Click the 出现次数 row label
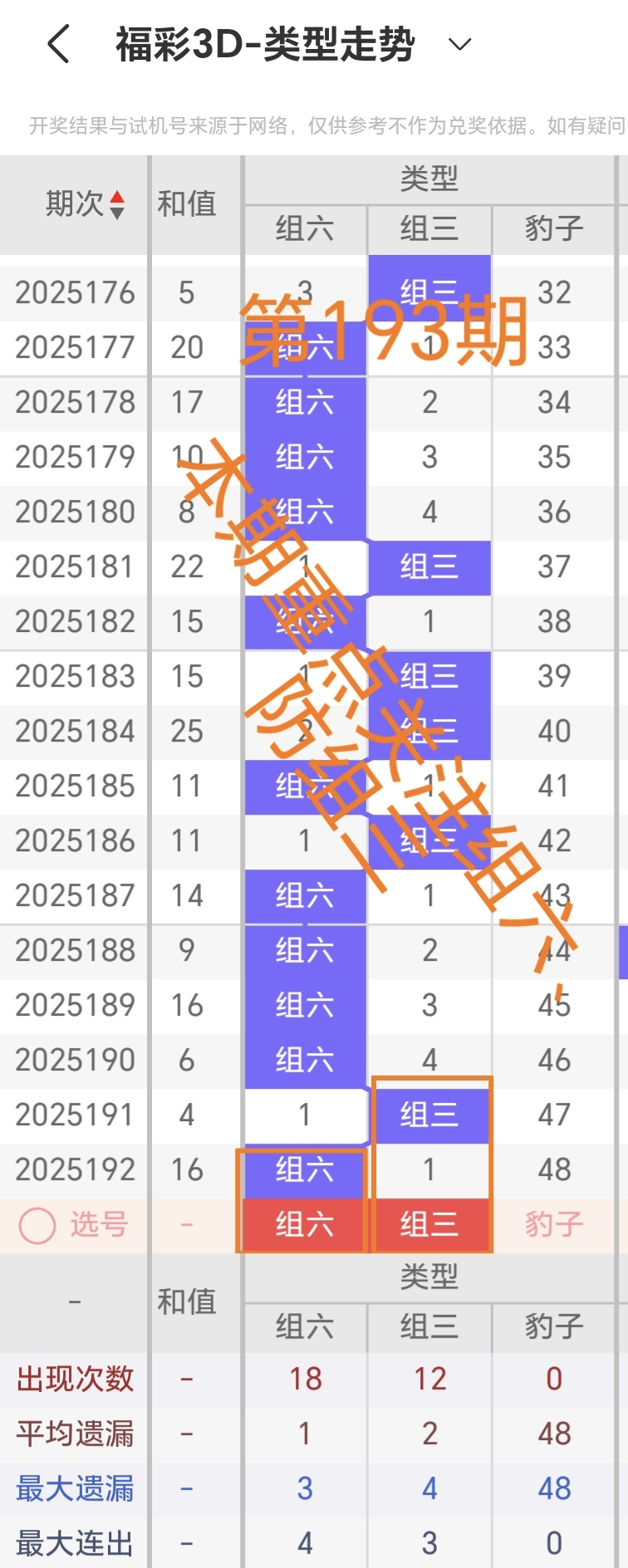This screenshot has height=1568, width=628. click(x=74, y=1378)
